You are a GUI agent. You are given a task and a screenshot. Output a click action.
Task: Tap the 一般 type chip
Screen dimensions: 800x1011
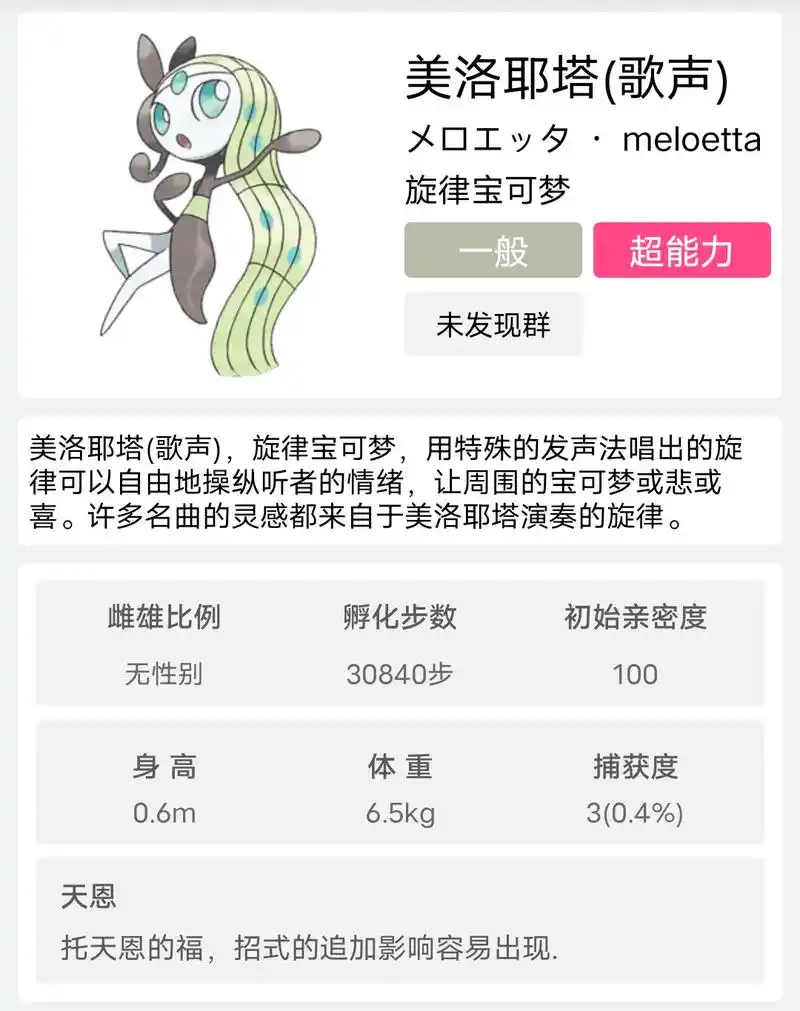493,250
